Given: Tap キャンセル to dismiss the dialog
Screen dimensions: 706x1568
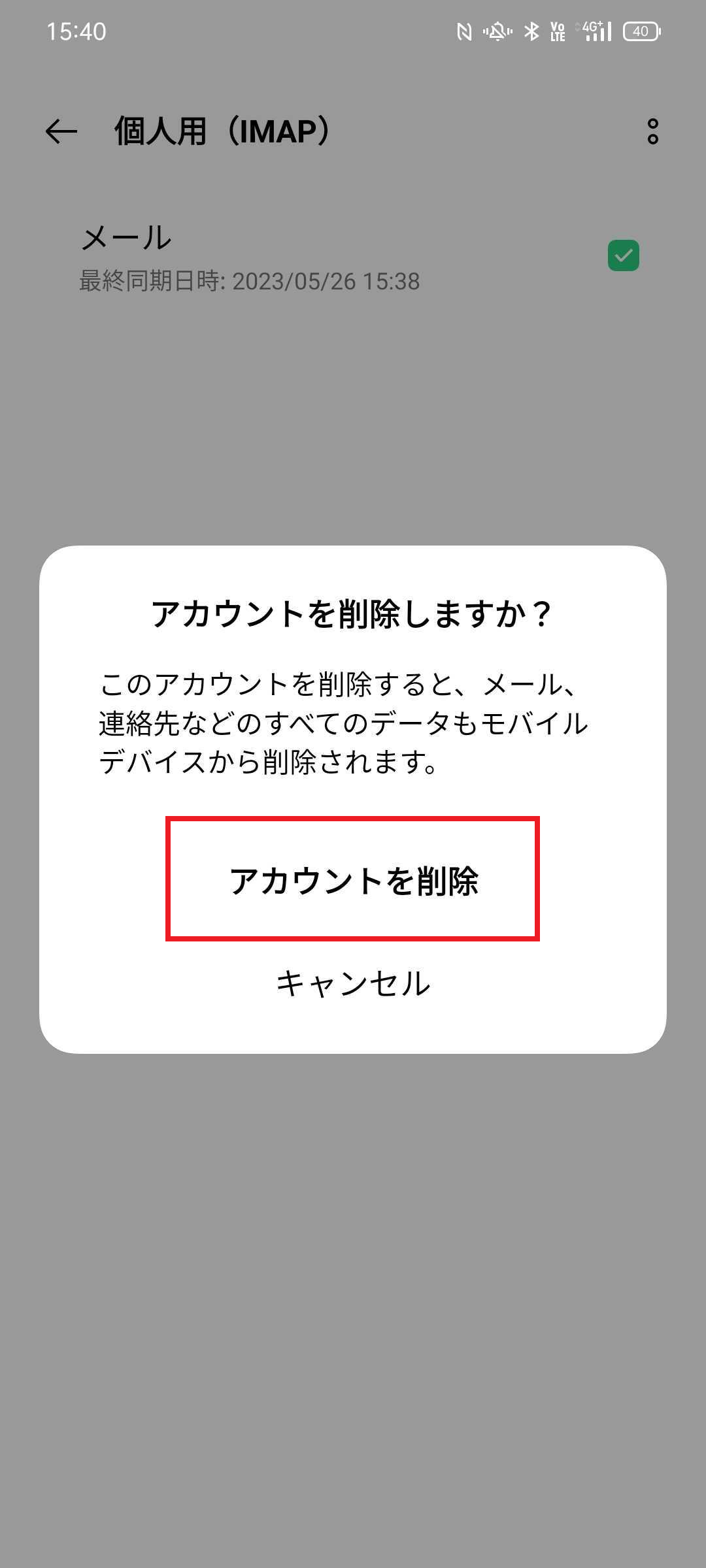Looking at the screenshot, I should tap(353, 983).
